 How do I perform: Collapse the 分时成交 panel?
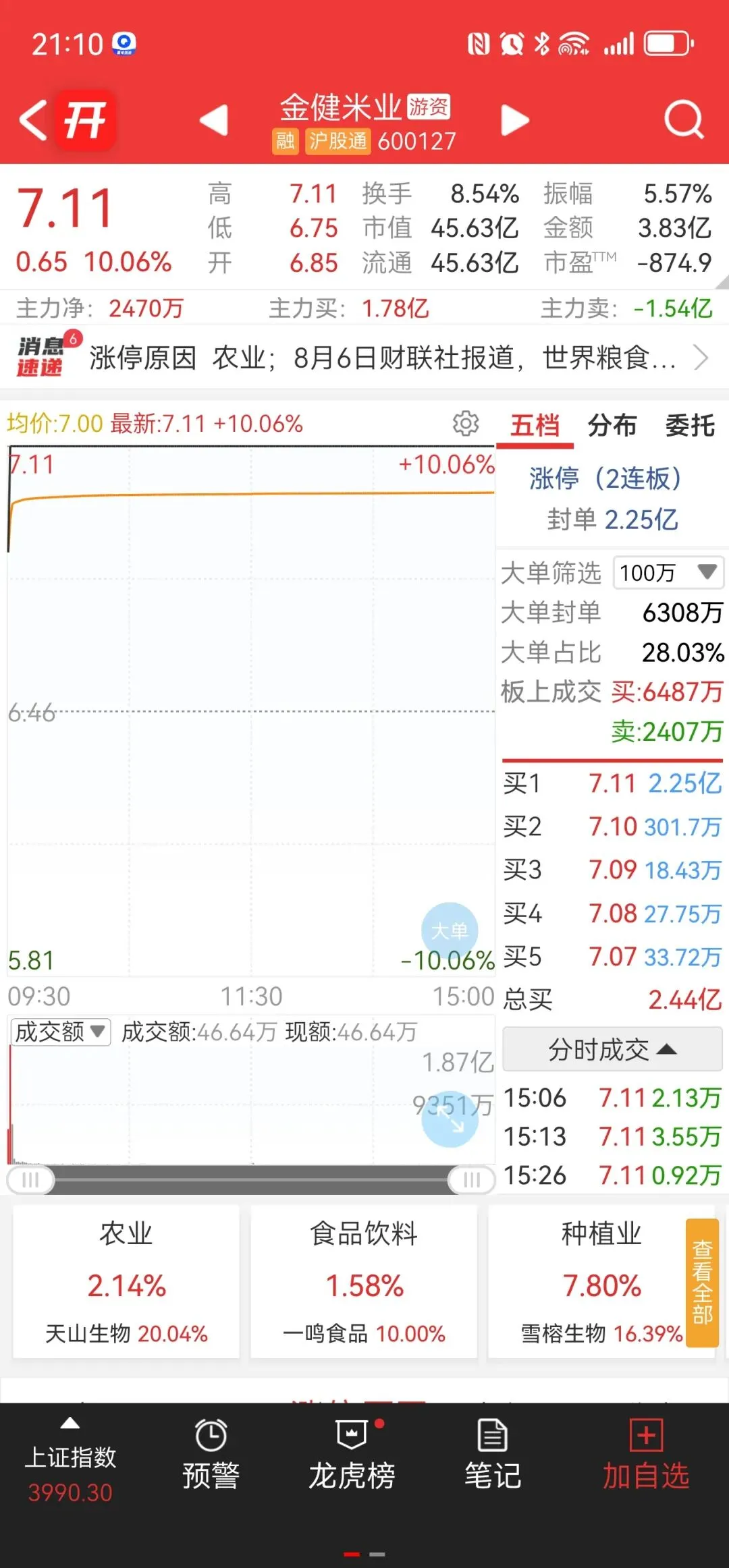612,1049
